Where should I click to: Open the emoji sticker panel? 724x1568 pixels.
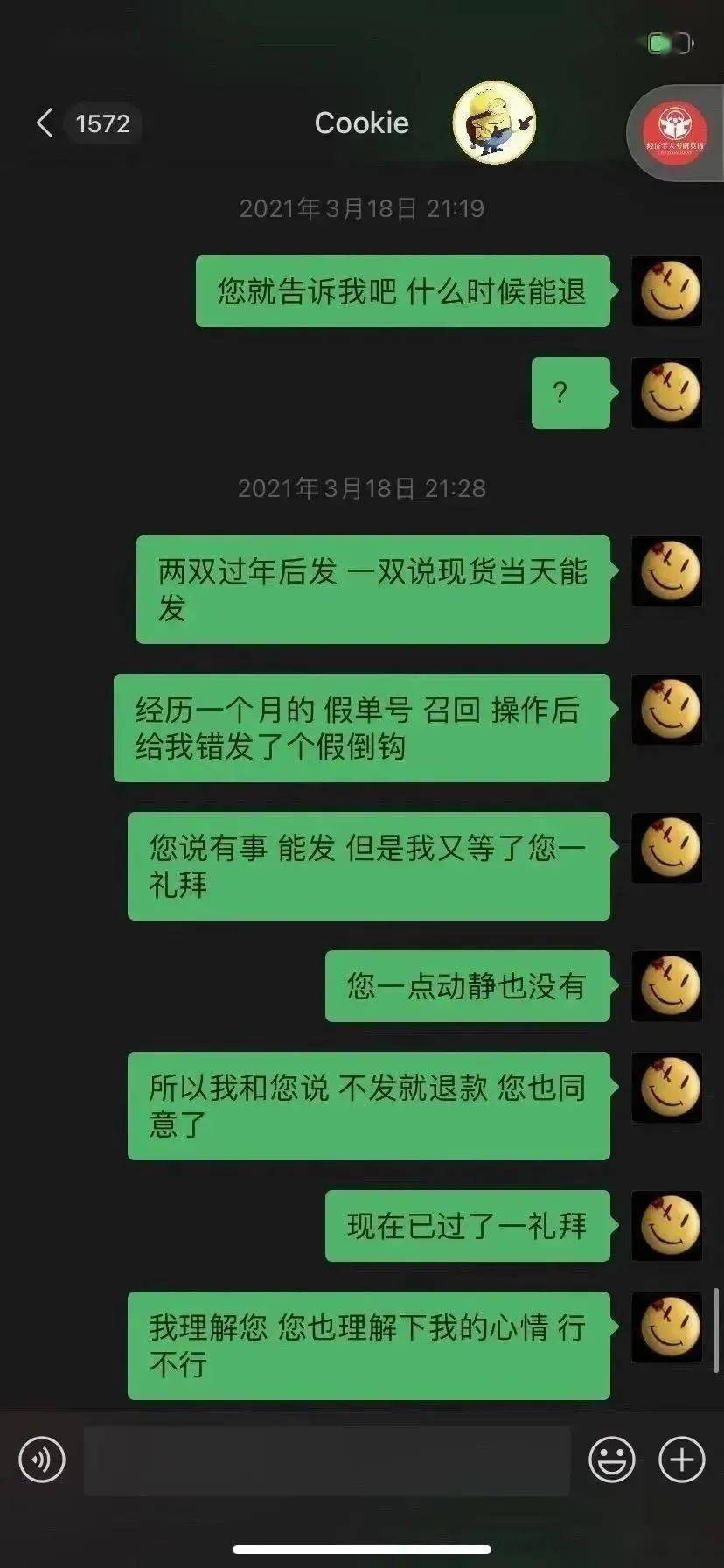pyautogui.click(x=611, y=1459)
